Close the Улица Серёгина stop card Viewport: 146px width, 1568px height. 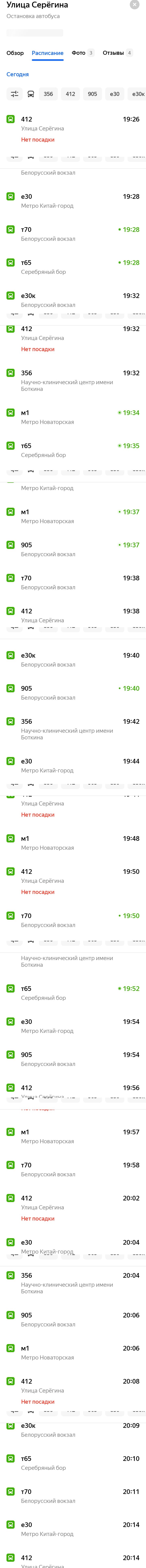(x=134, y=5)
